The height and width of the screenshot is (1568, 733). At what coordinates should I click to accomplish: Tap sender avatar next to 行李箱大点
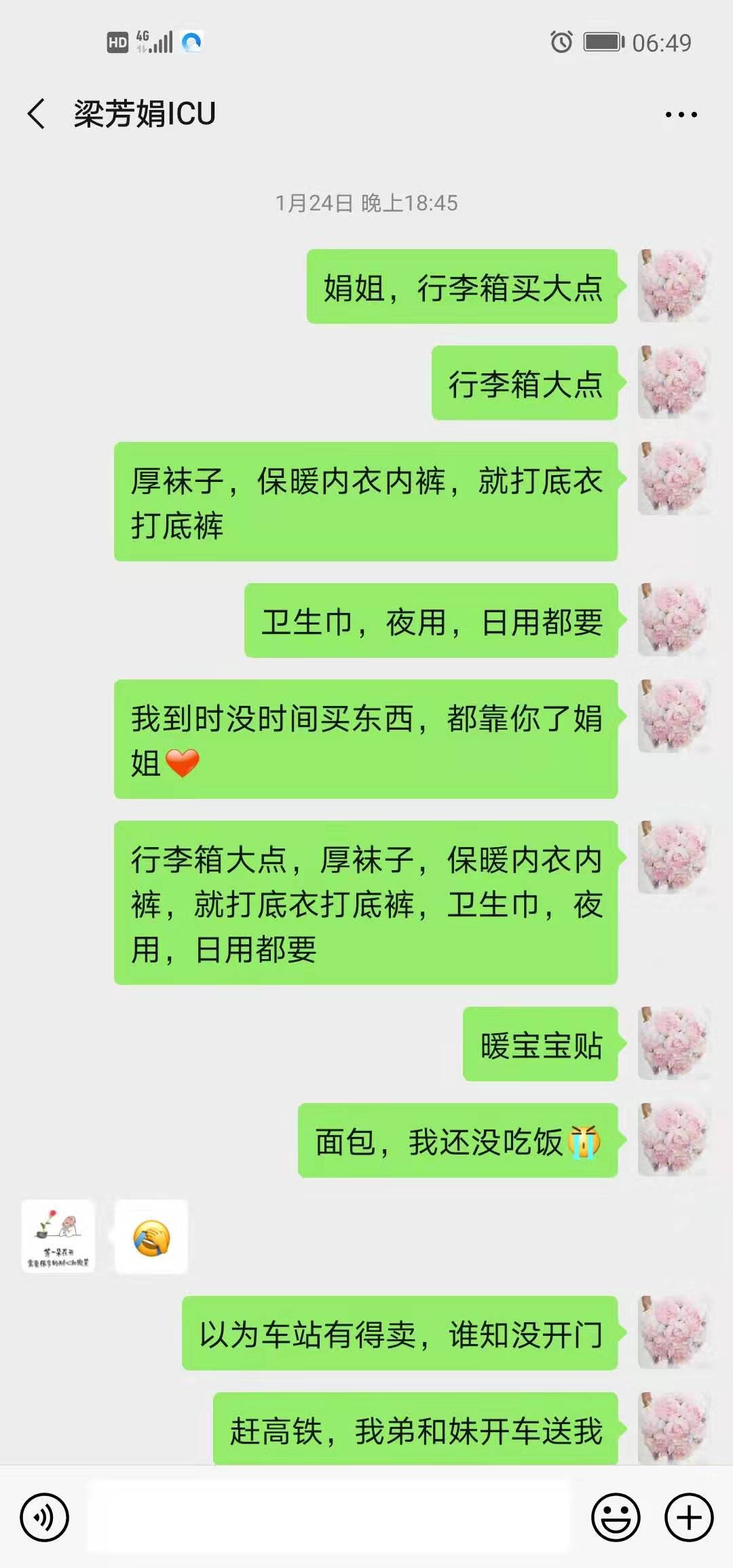tap(674, 382)
